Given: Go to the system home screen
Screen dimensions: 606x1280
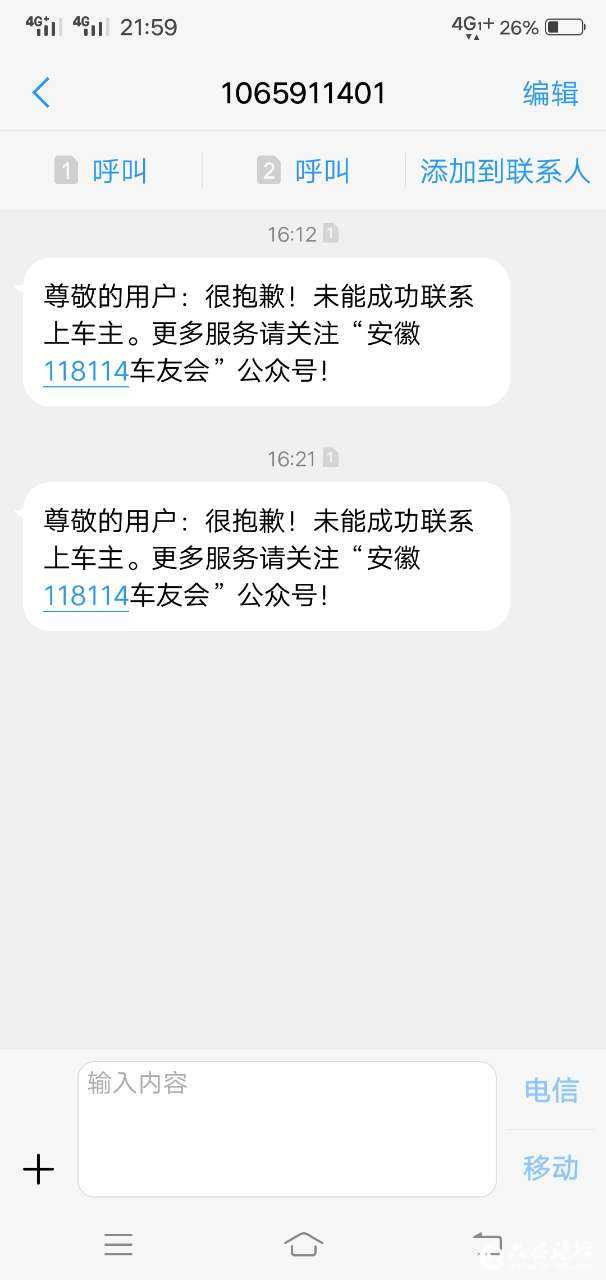Looking at the screenshot, I should [303, 1244].
